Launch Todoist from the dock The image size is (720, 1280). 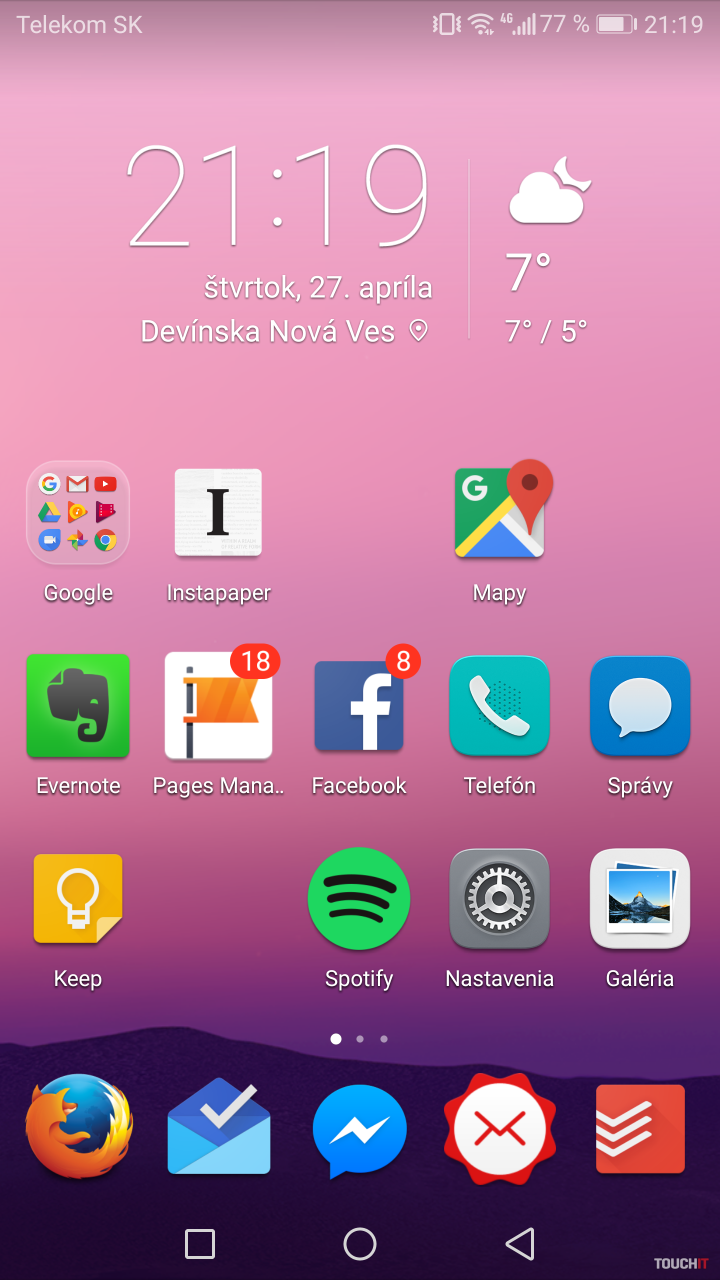[x=640, y=1128]
